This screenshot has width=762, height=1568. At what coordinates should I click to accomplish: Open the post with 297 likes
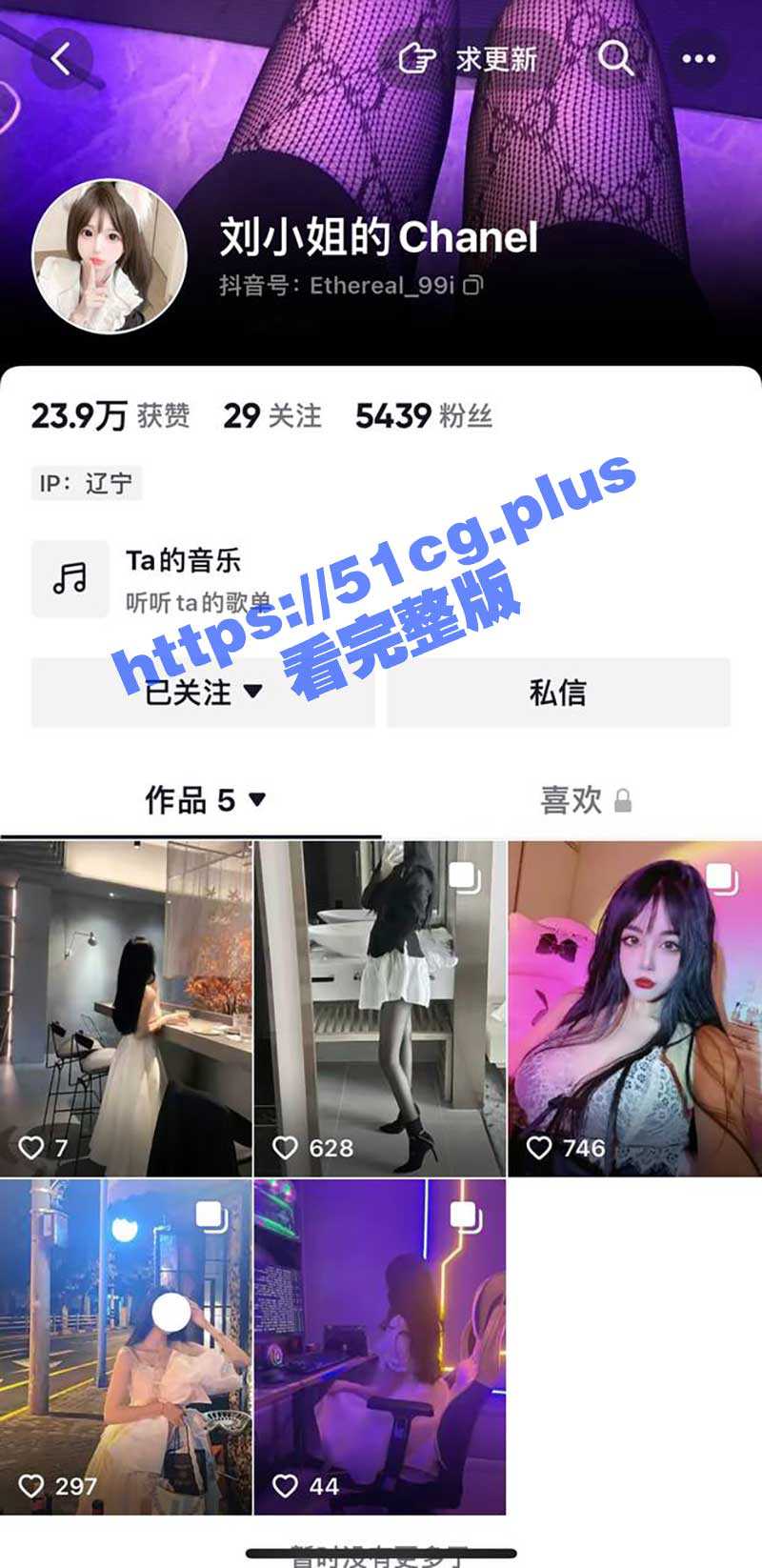tap(126, 1347)
